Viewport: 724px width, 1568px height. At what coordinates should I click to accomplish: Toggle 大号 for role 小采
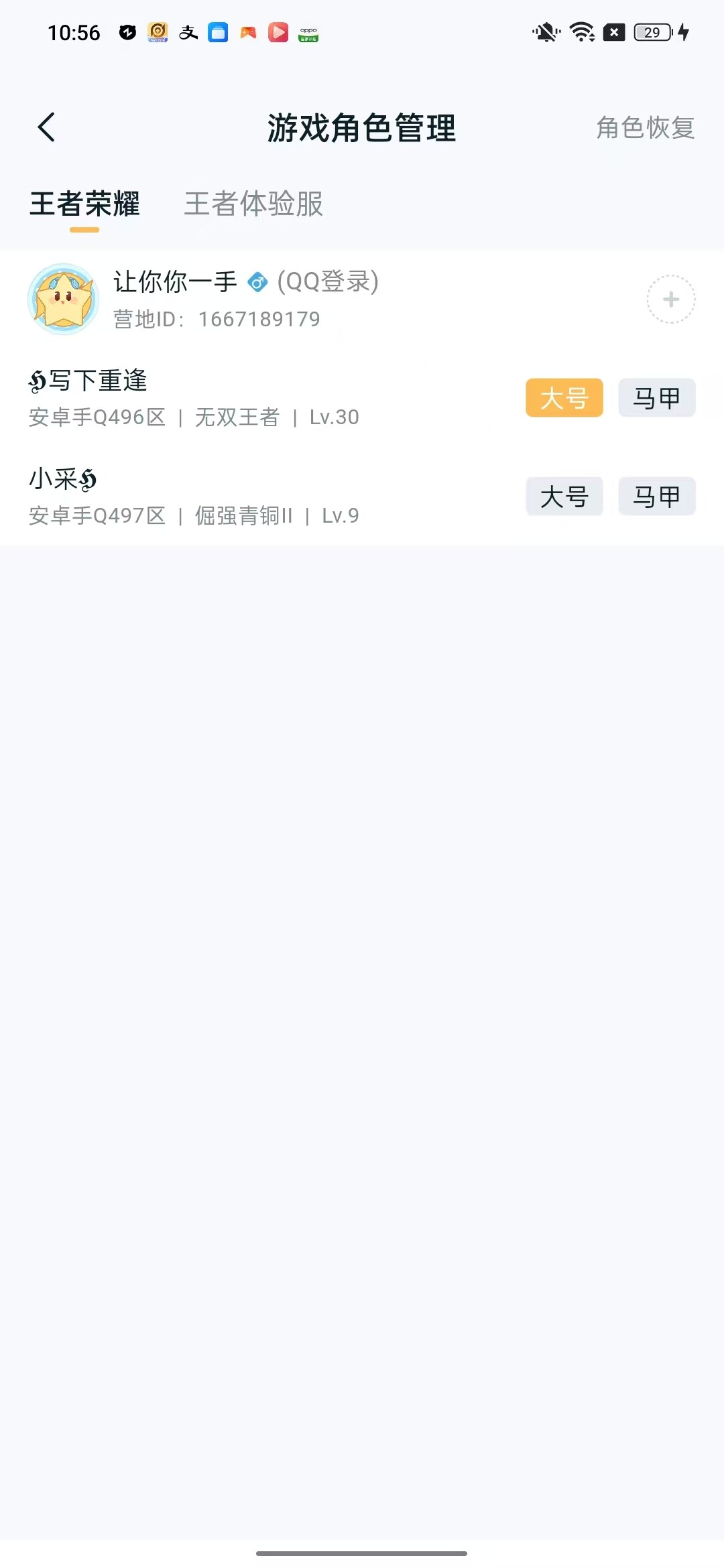pyautogui.click(x=564, y=497)
